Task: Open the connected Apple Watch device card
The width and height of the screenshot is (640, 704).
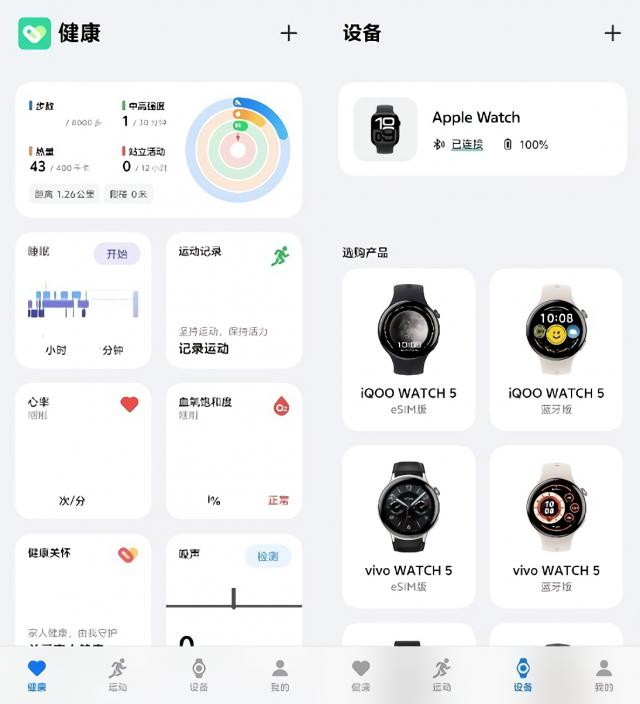Action: (482, 130)
